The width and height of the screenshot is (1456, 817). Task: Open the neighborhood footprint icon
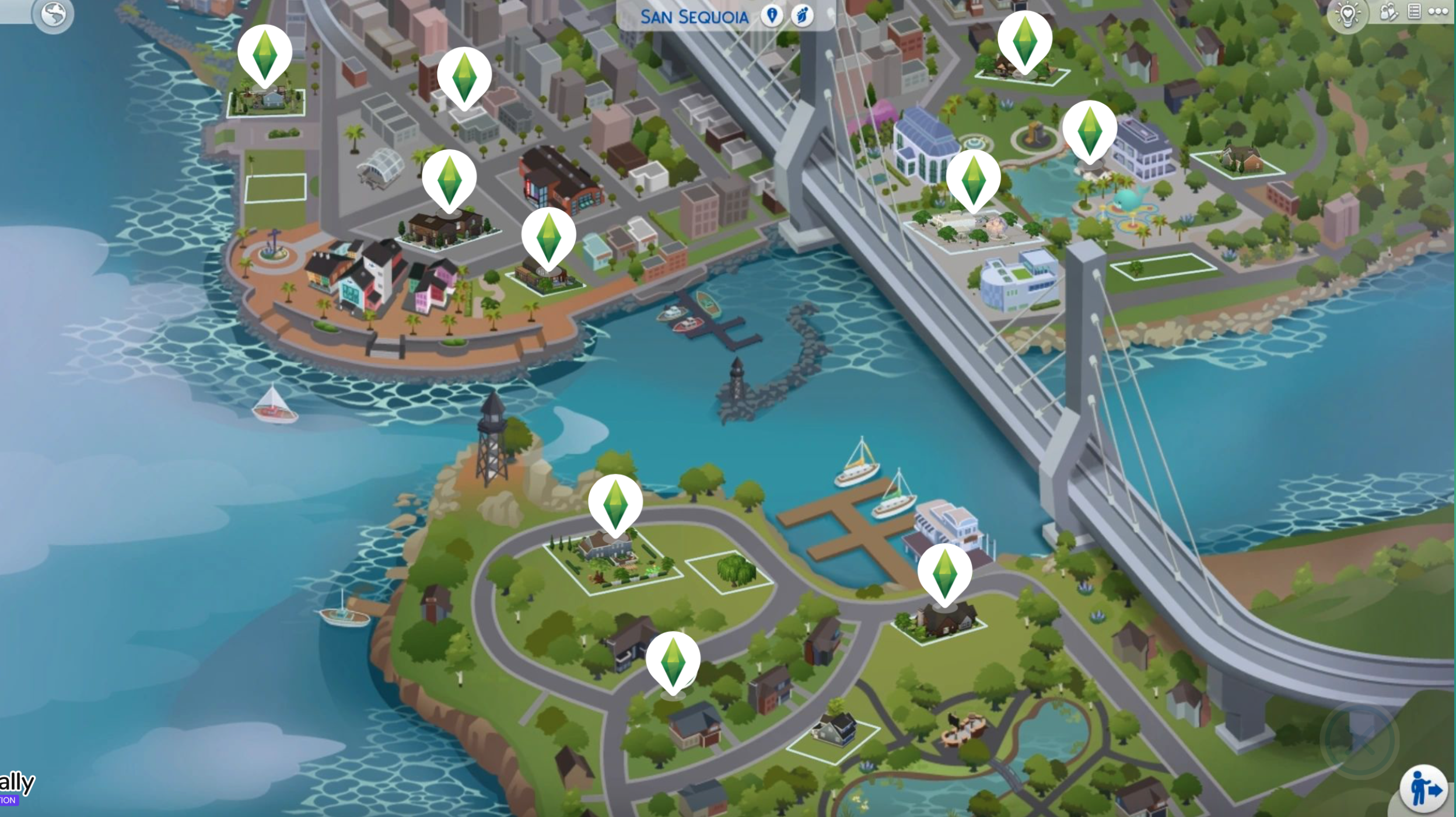tap(802, 15)
